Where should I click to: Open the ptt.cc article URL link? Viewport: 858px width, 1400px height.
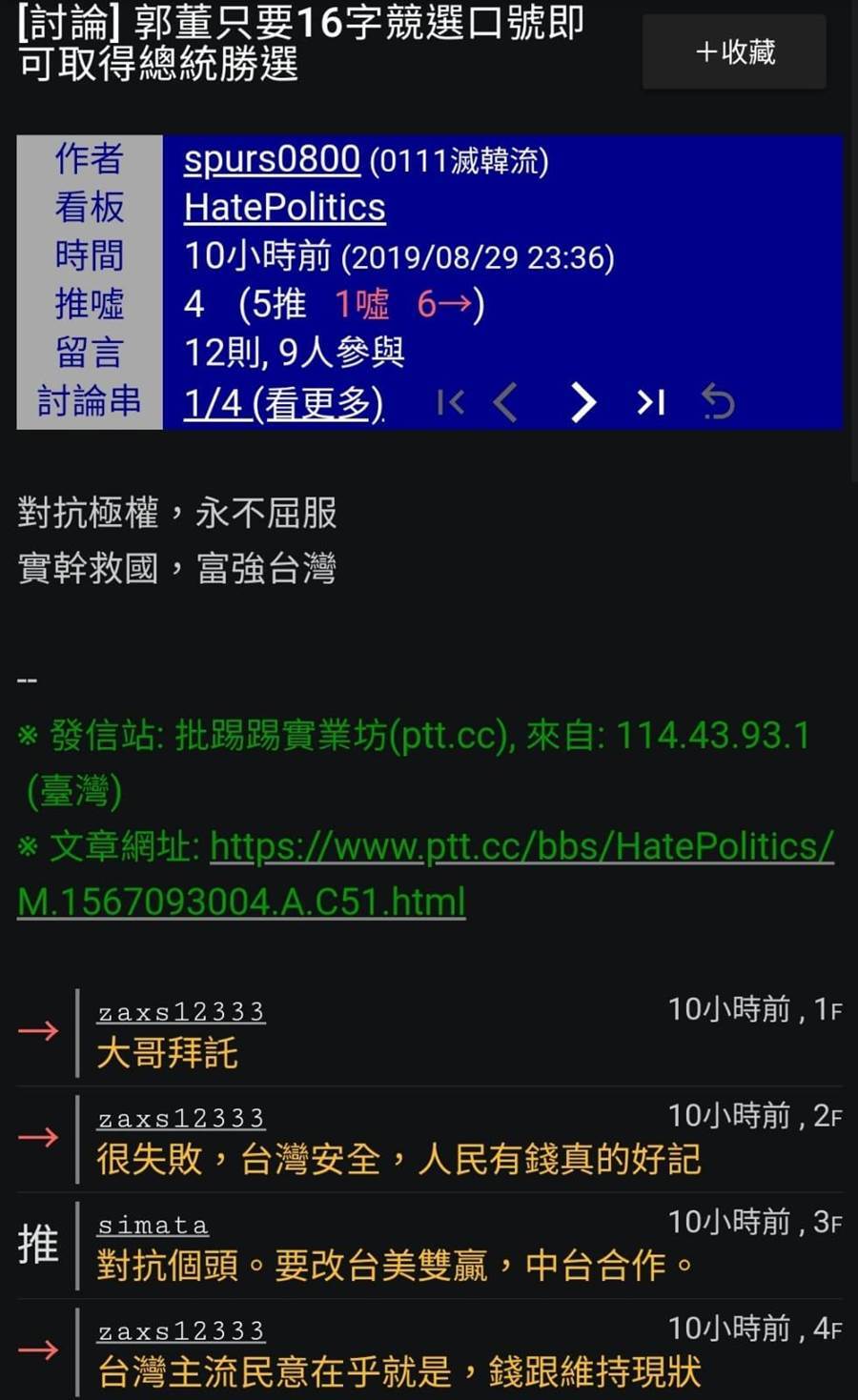[x=425, y=873]
